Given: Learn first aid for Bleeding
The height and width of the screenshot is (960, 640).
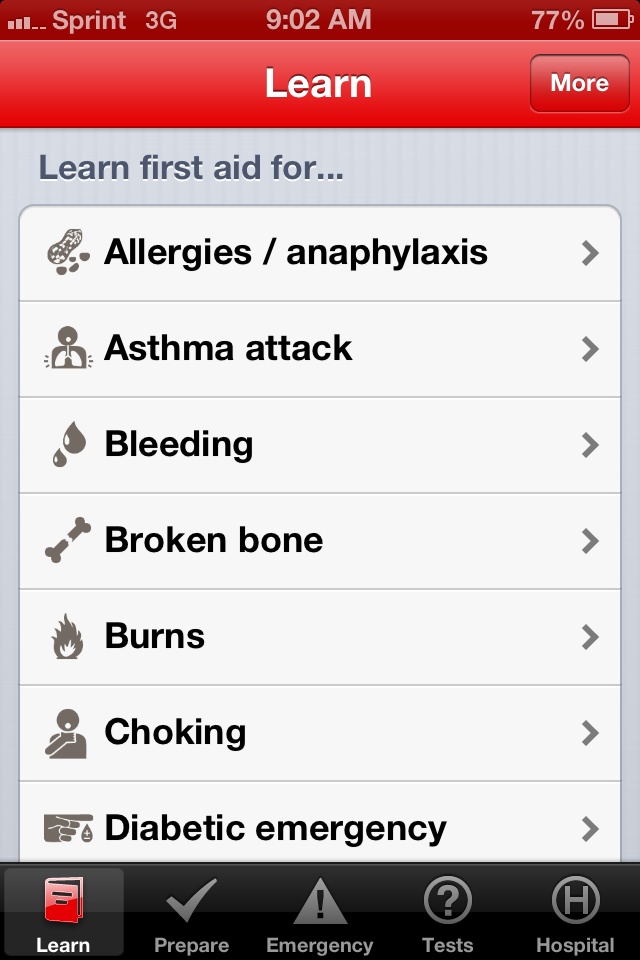Looking at the screenshot, I should [320, 445].
